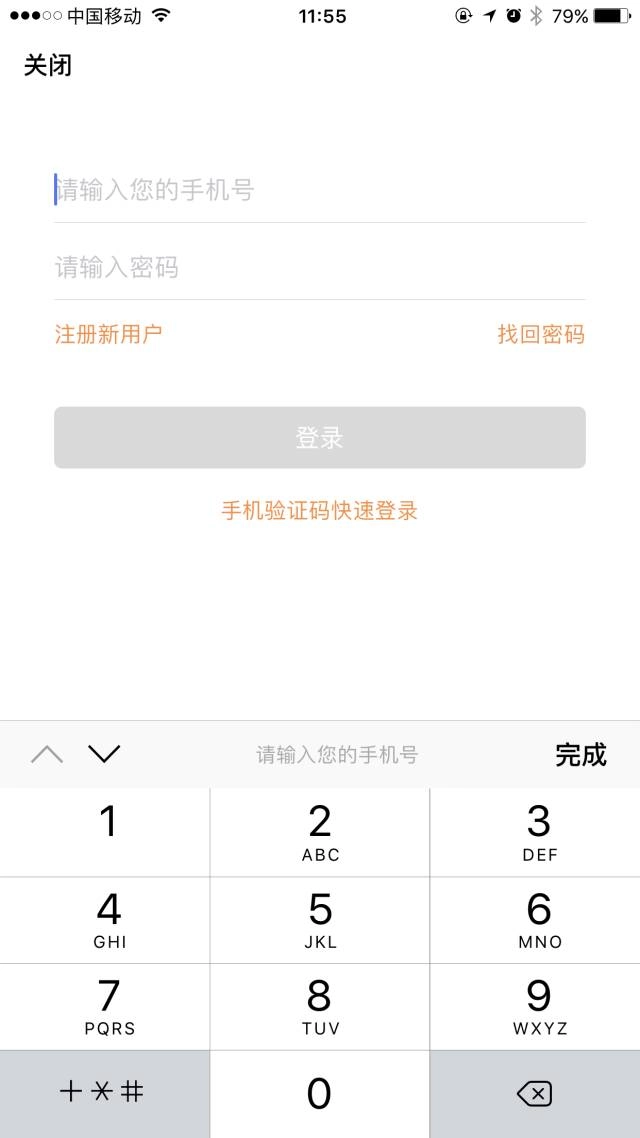Tap digit 5 on the keypad
Image resolution: width=640 pixels, height=1138 pixels.
pos(320,919)
